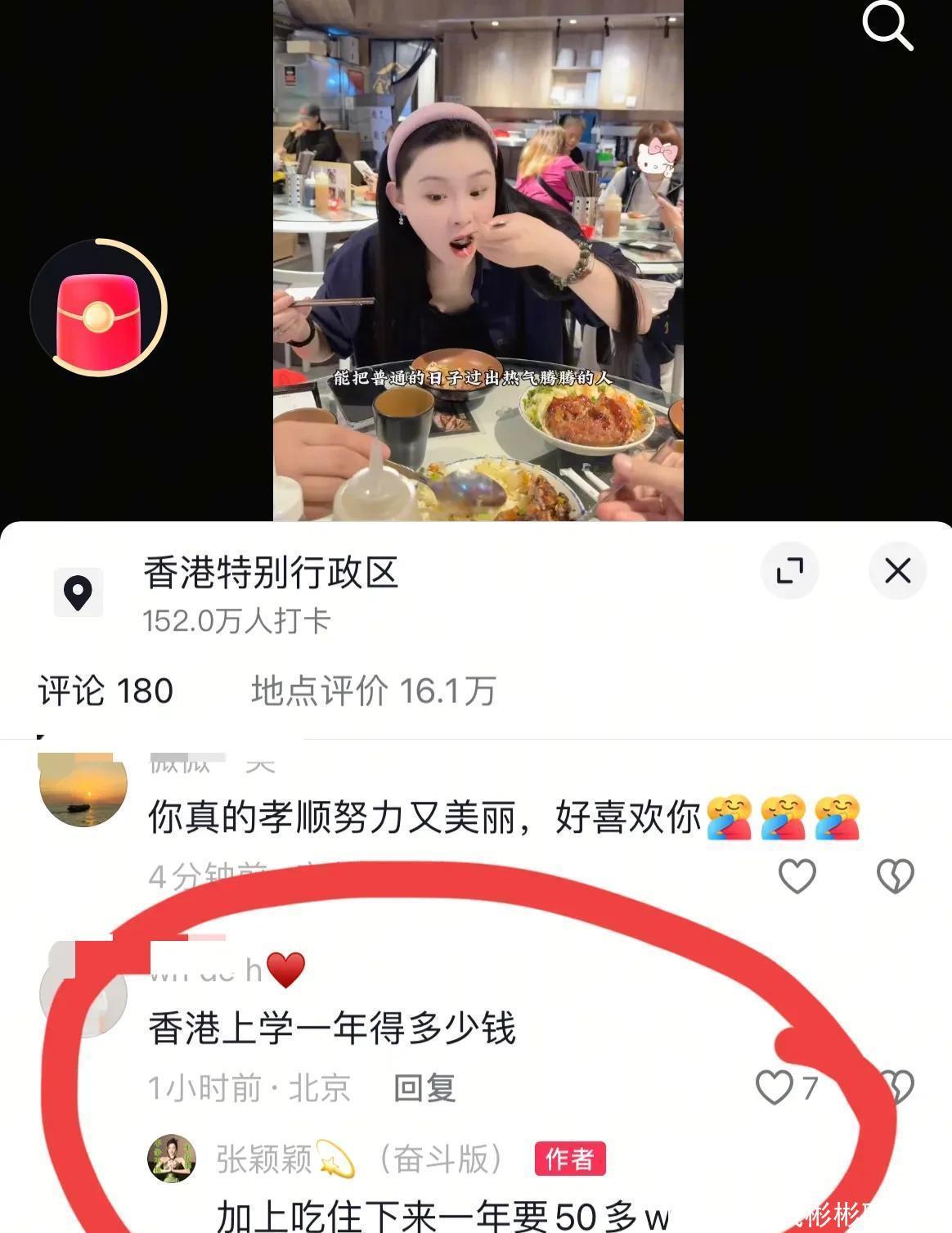The height and width of the screenshot is (1233, 952).
Task: Open the search magnifier icon
Action: pos(887,25)
